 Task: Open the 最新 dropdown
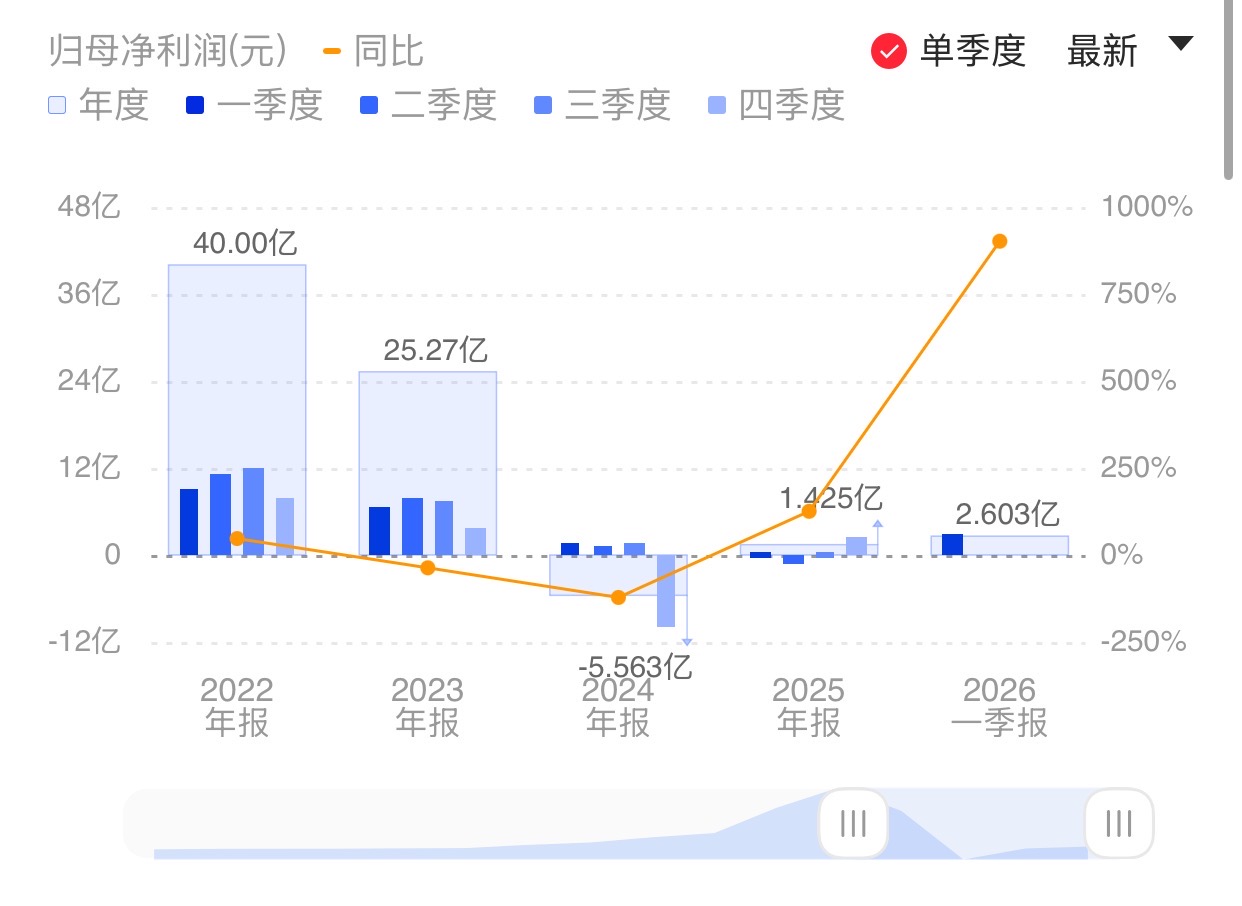tap(1128, 49)
